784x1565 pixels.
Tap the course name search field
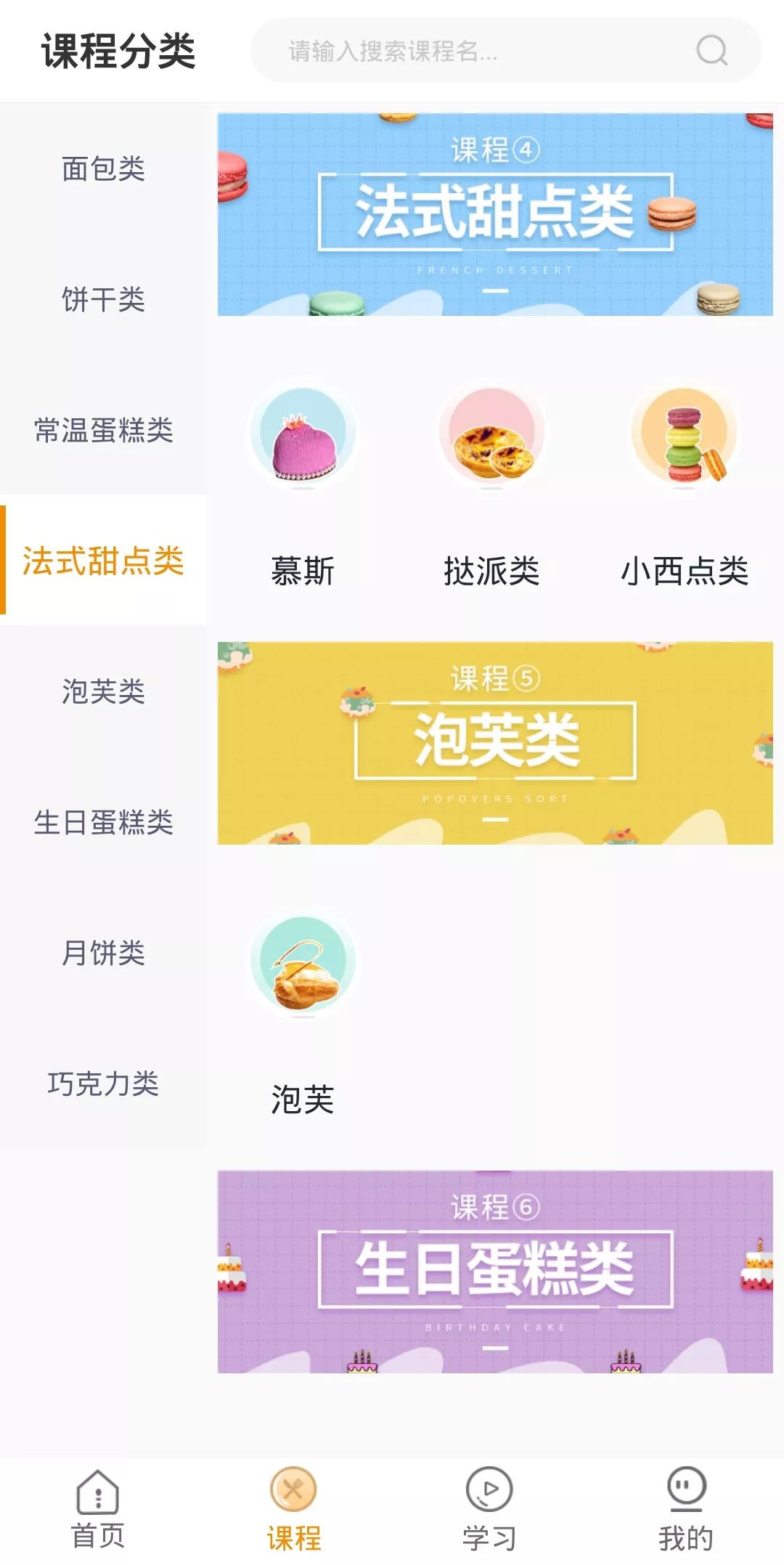[x=472, y=51]
